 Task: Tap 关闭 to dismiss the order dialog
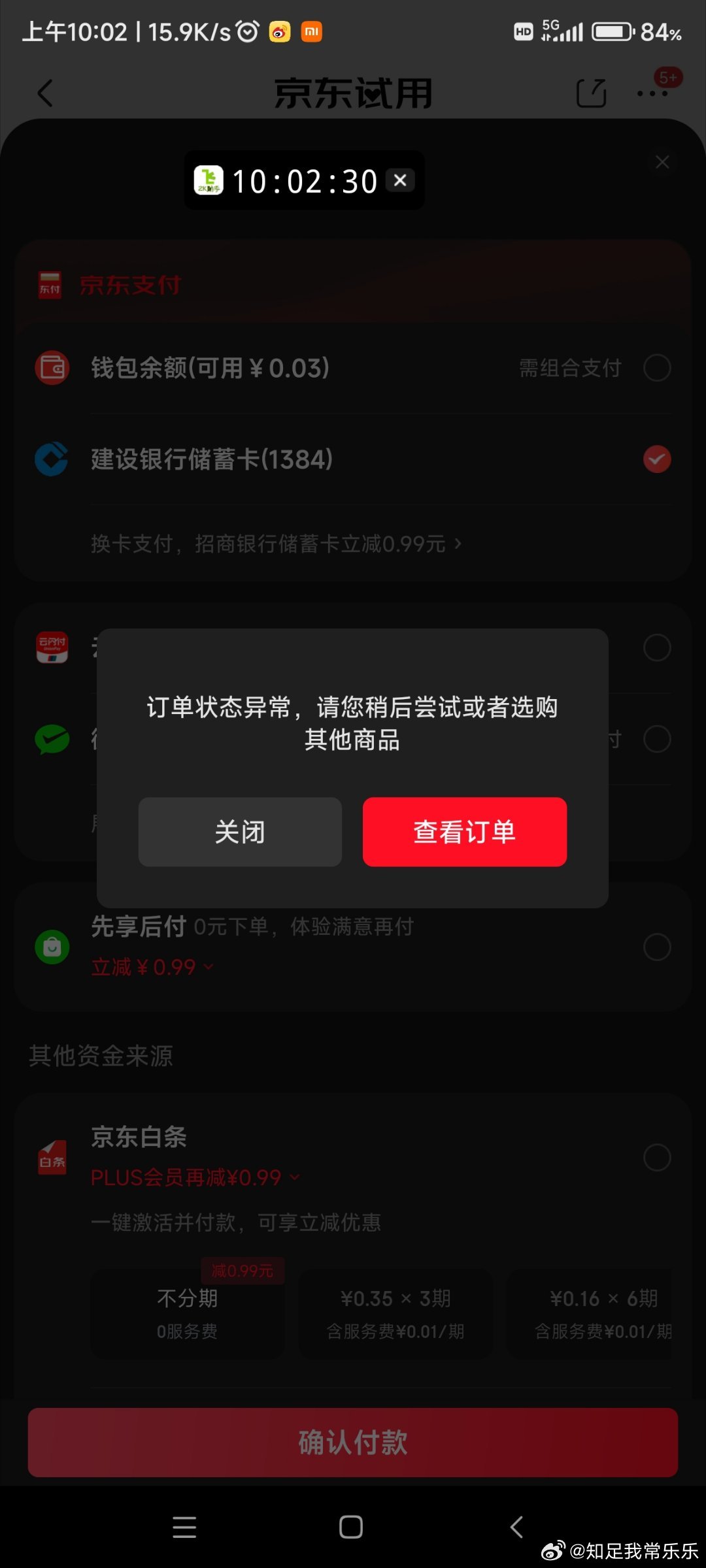tap(240, 832)
